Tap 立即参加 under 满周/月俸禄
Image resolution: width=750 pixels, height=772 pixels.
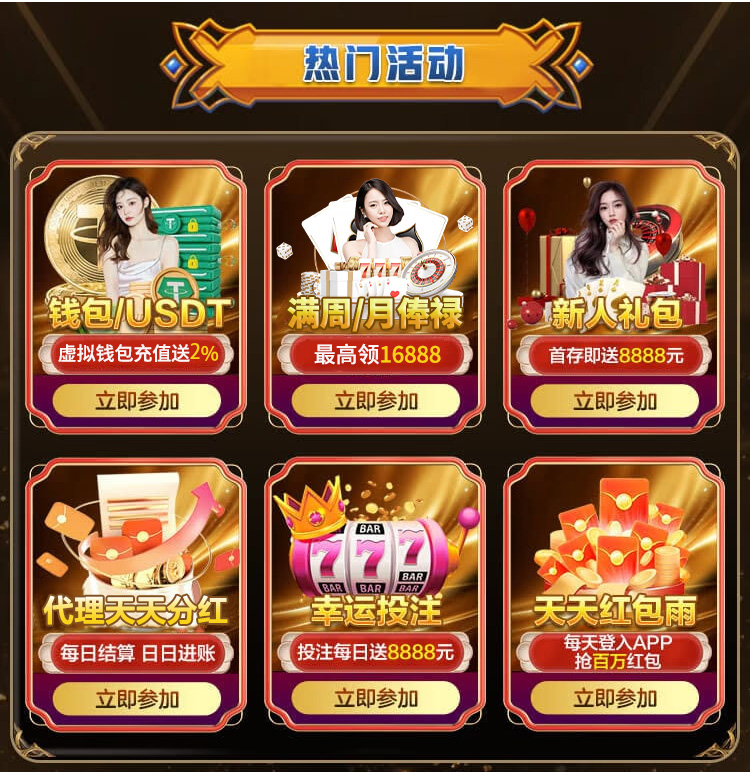(x=375, y=401)
